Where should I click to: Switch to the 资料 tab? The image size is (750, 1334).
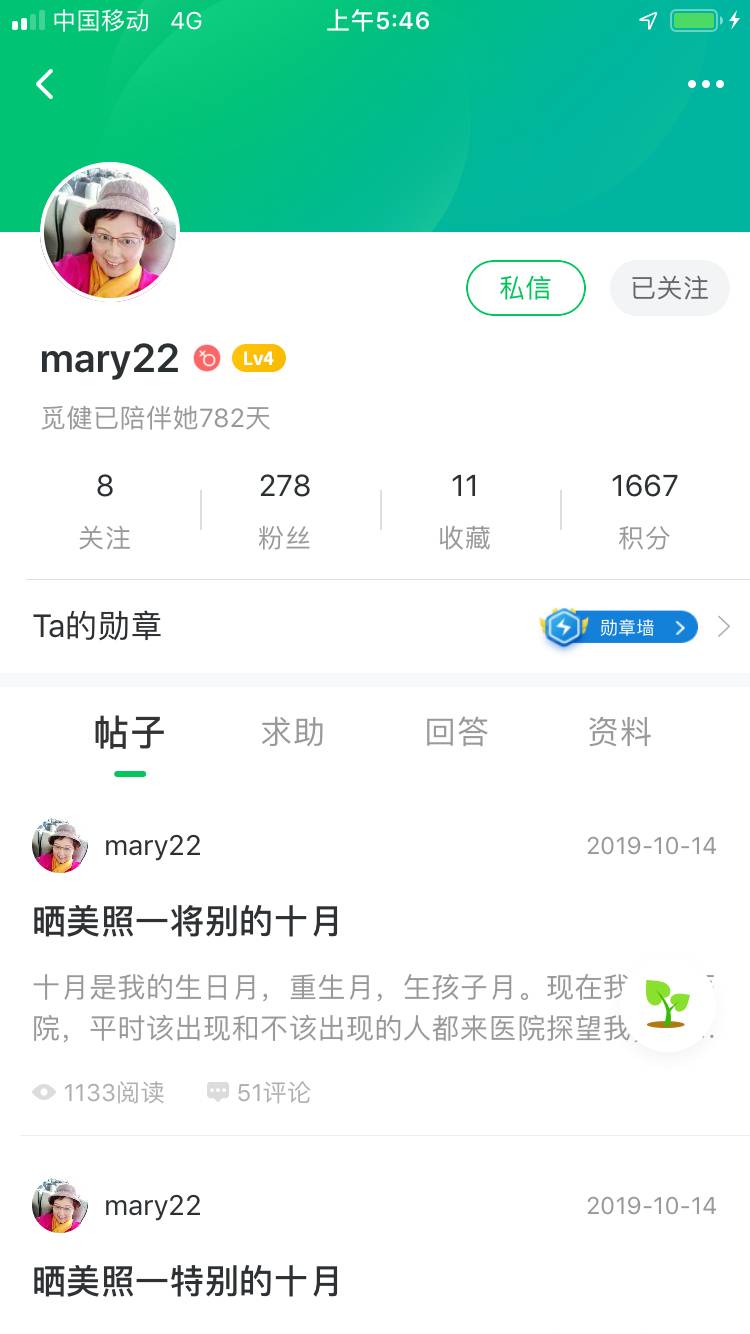click(620, 733)
